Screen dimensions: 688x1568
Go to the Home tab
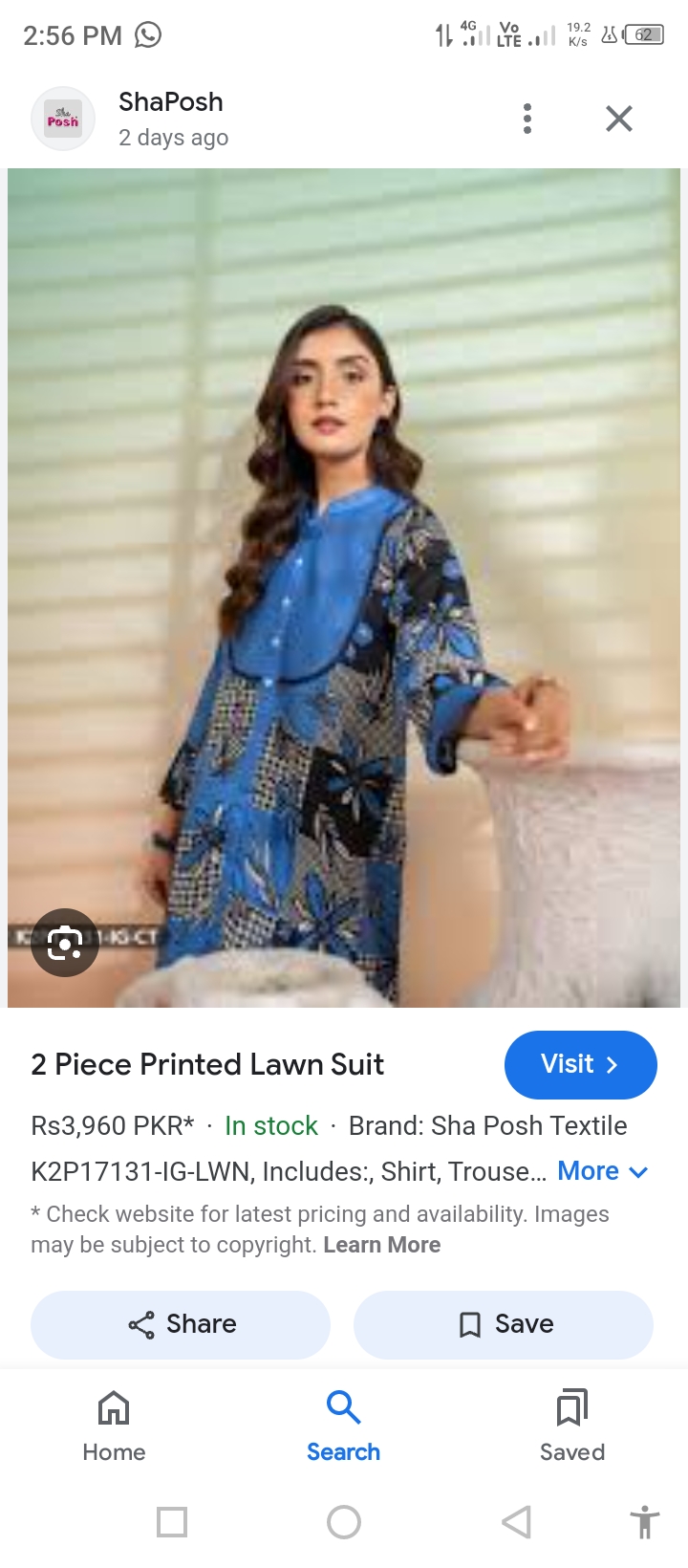click(x=114, y=1426)
